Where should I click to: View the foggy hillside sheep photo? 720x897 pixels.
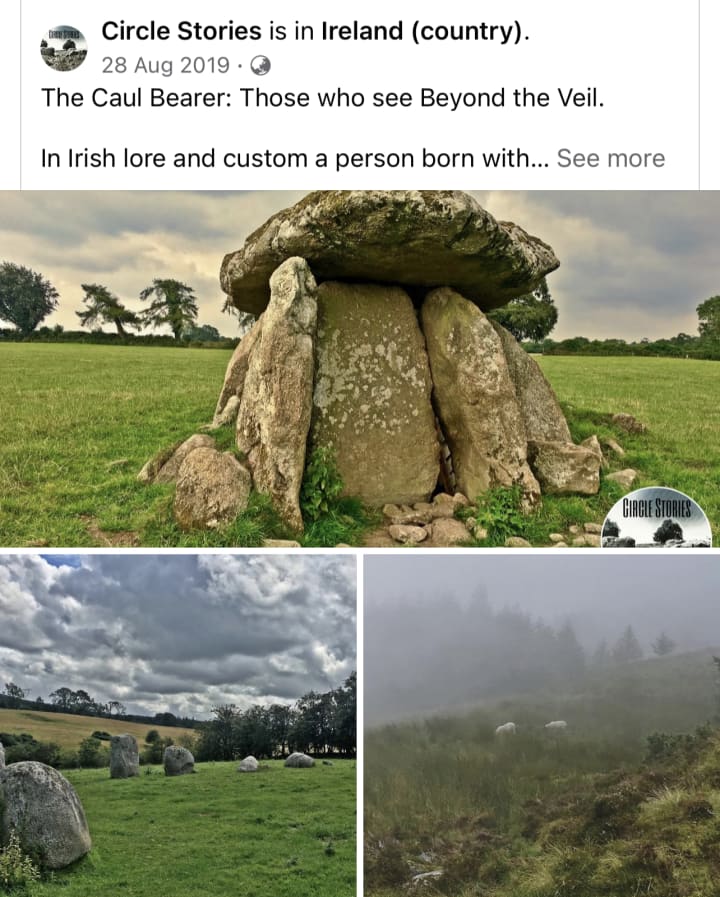[x=541, y=725]
